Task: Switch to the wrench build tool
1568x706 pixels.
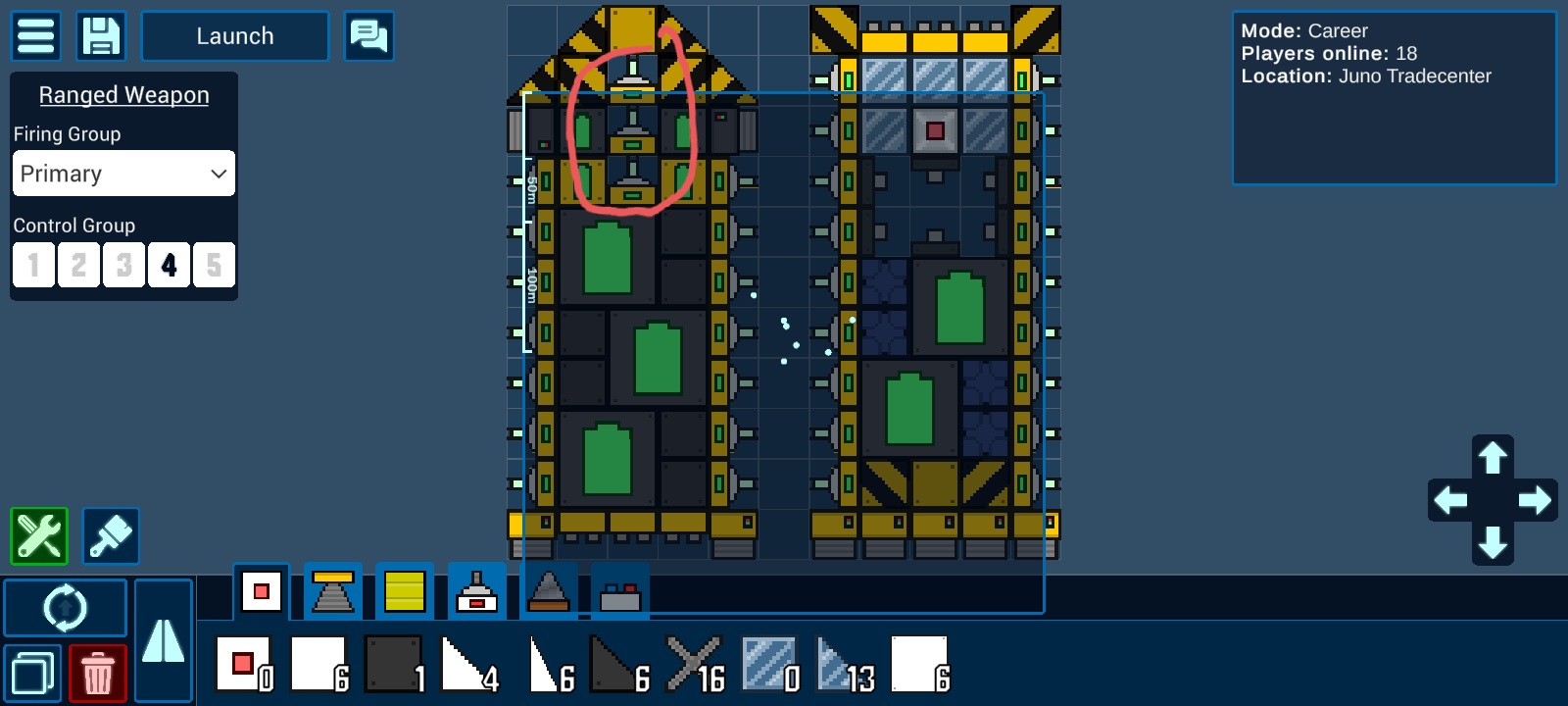Action: [39, 536]
